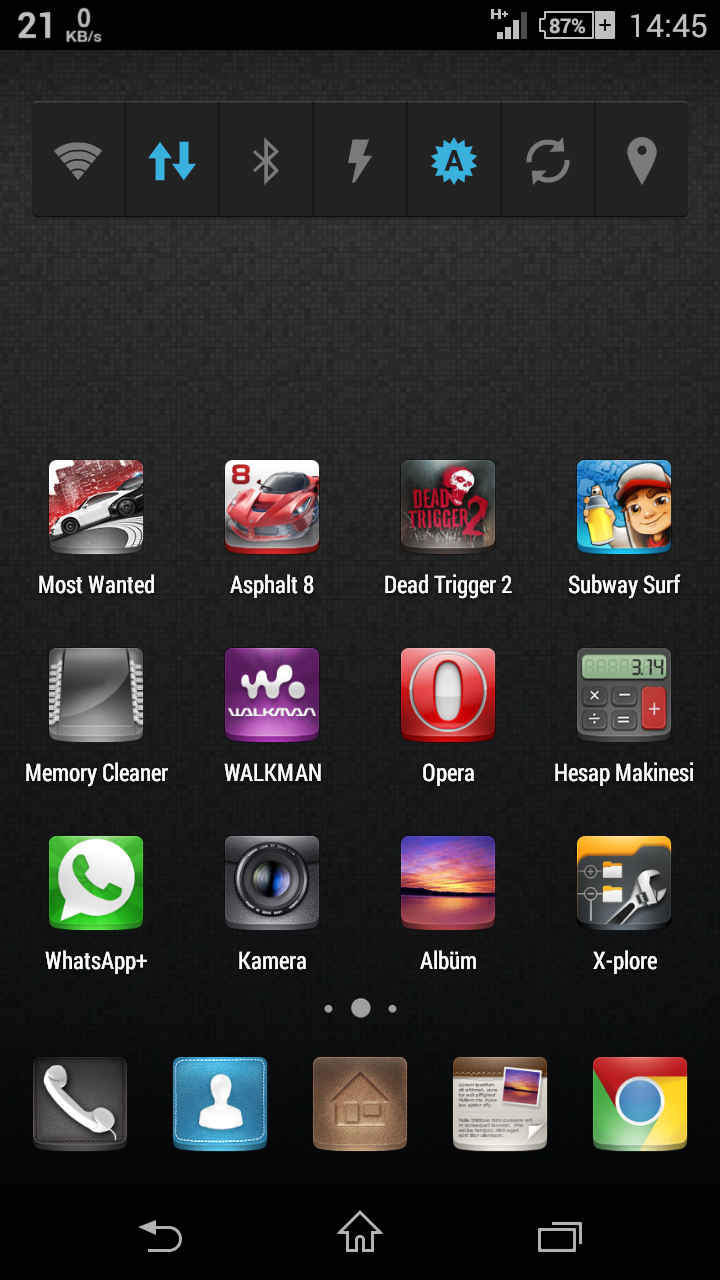Tap the system back button
Screen dimensions: 720x1280
(x=161, y=1236)
